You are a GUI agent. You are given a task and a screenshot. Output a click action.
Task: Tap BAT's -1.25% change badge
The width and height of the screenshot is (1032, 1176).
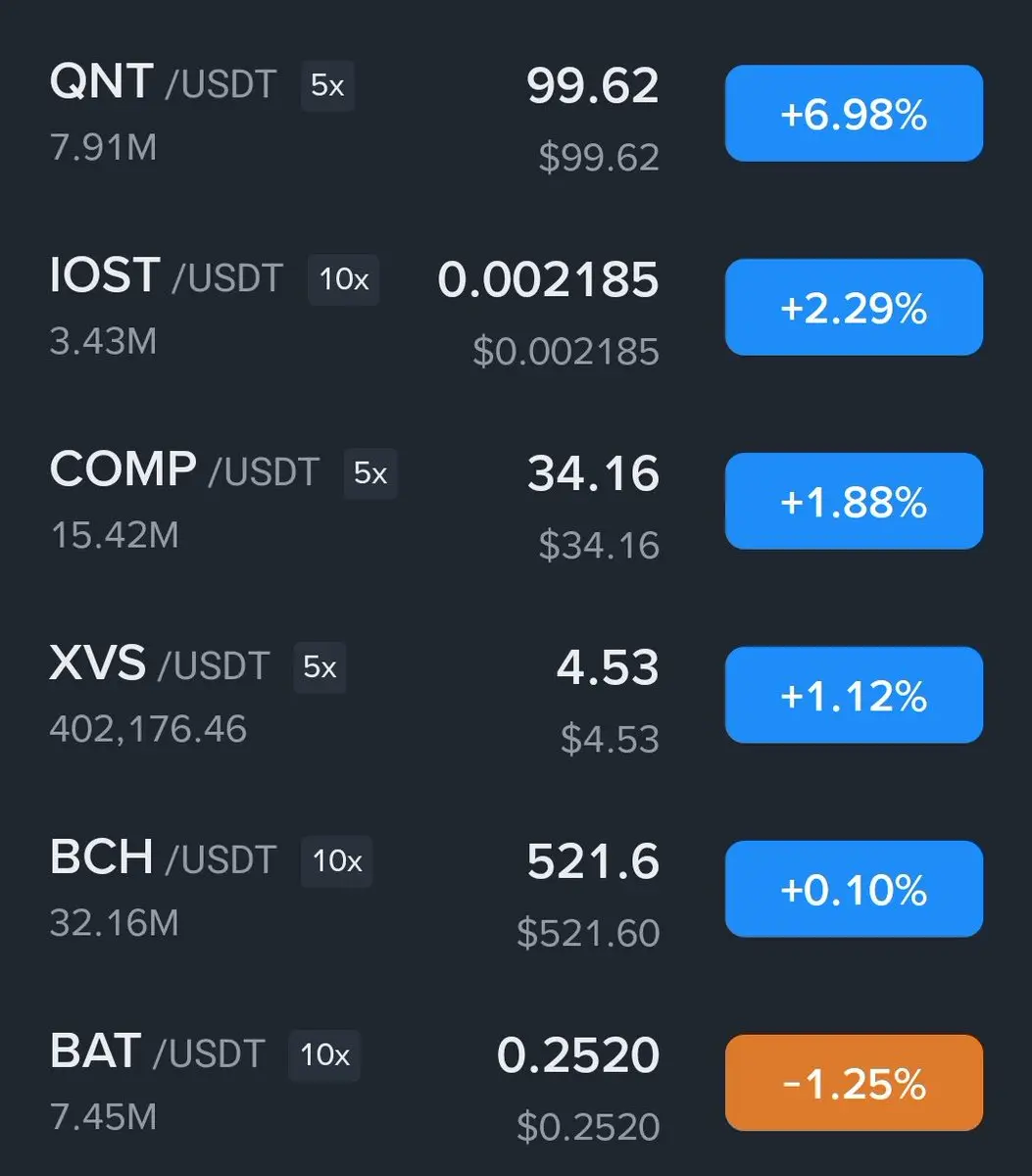click(x=854, y=1083)
